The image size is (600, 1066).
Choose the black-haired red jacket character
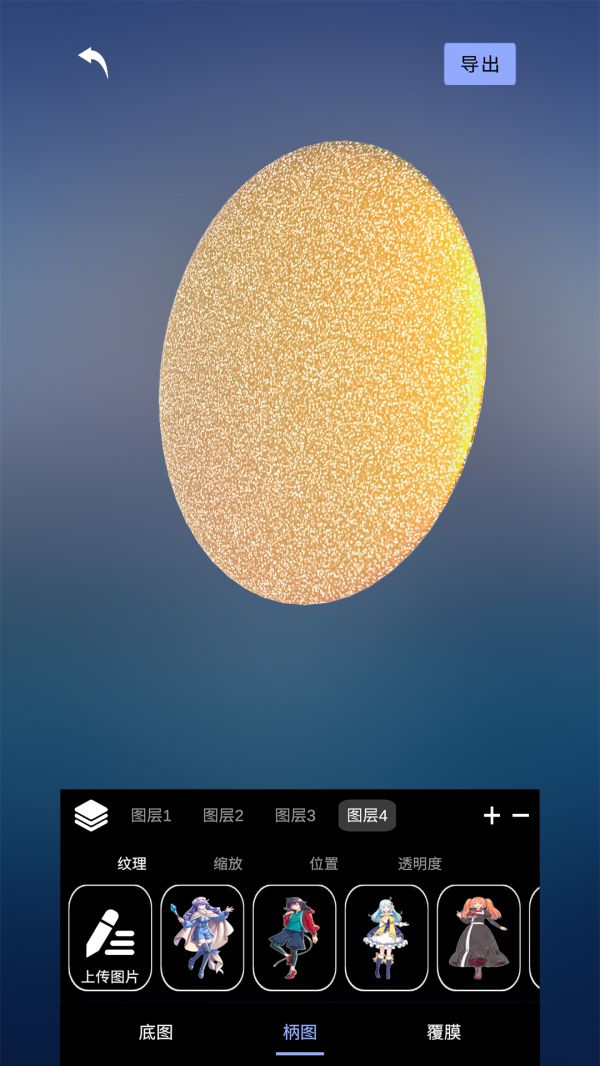coord(294,938)
